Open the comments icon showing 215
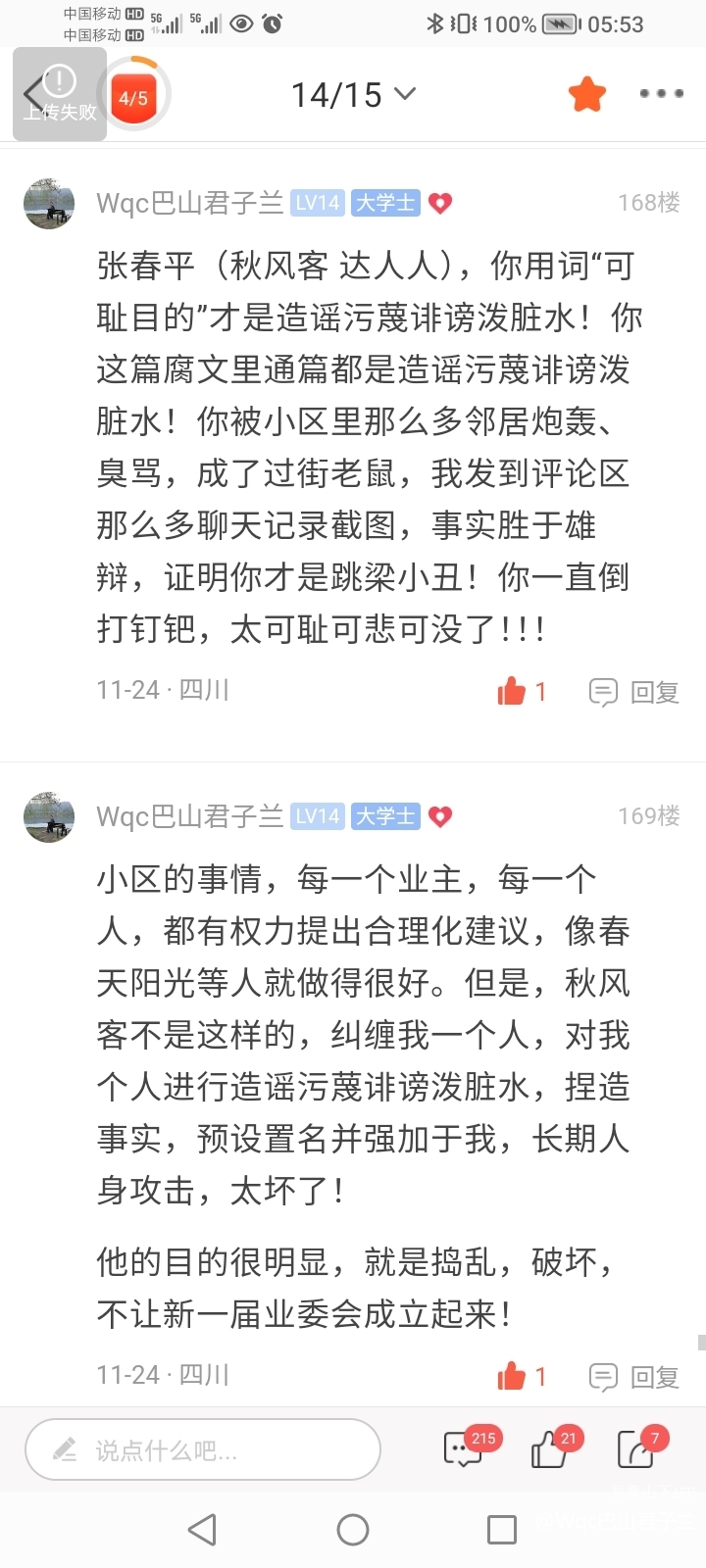Image resolution: width=706 pixels, height=1568 pixels. (463, 1449)
